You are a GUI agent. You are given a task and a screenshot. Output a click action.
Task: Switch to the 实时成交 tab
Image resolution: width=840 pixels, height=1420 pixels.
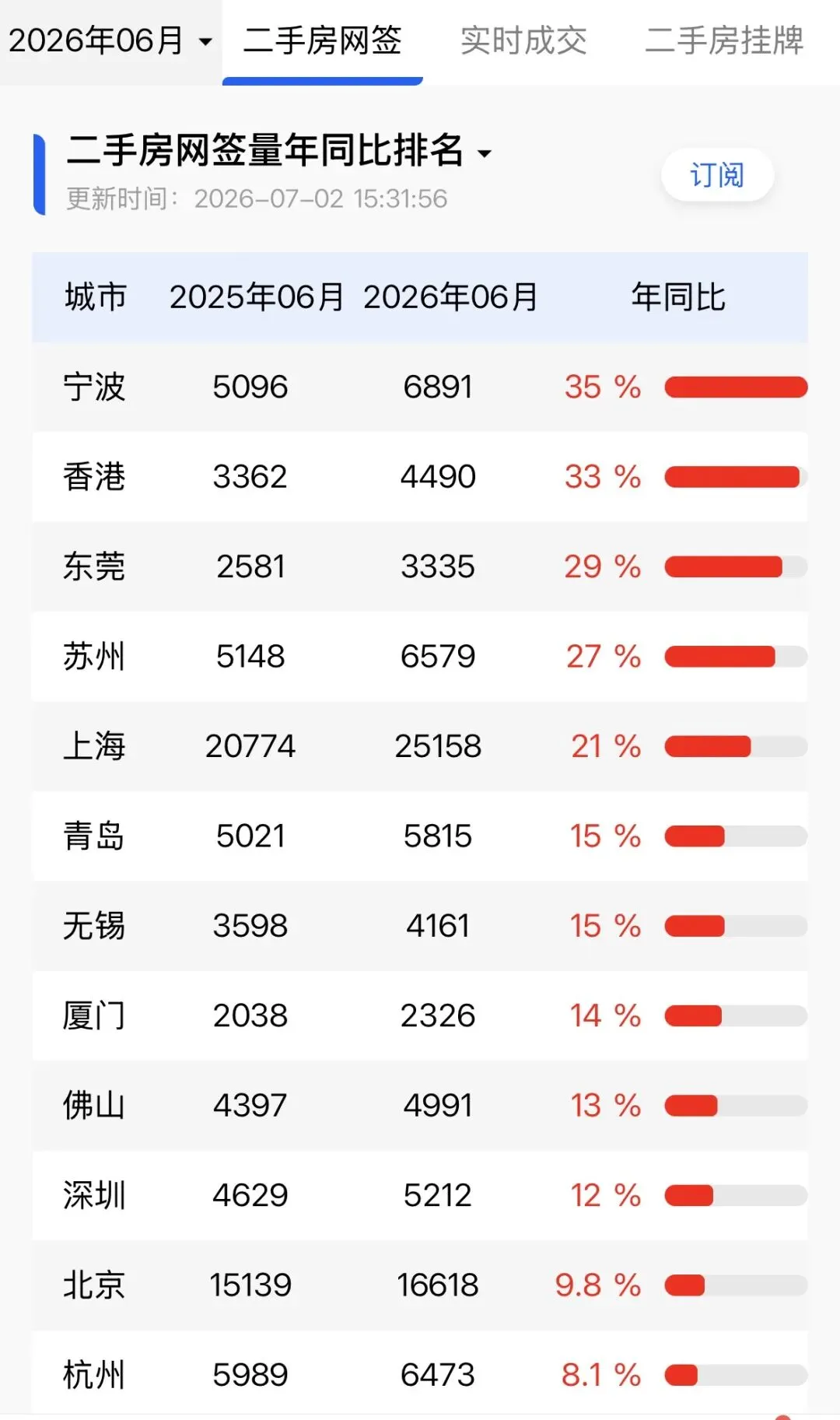523,40
